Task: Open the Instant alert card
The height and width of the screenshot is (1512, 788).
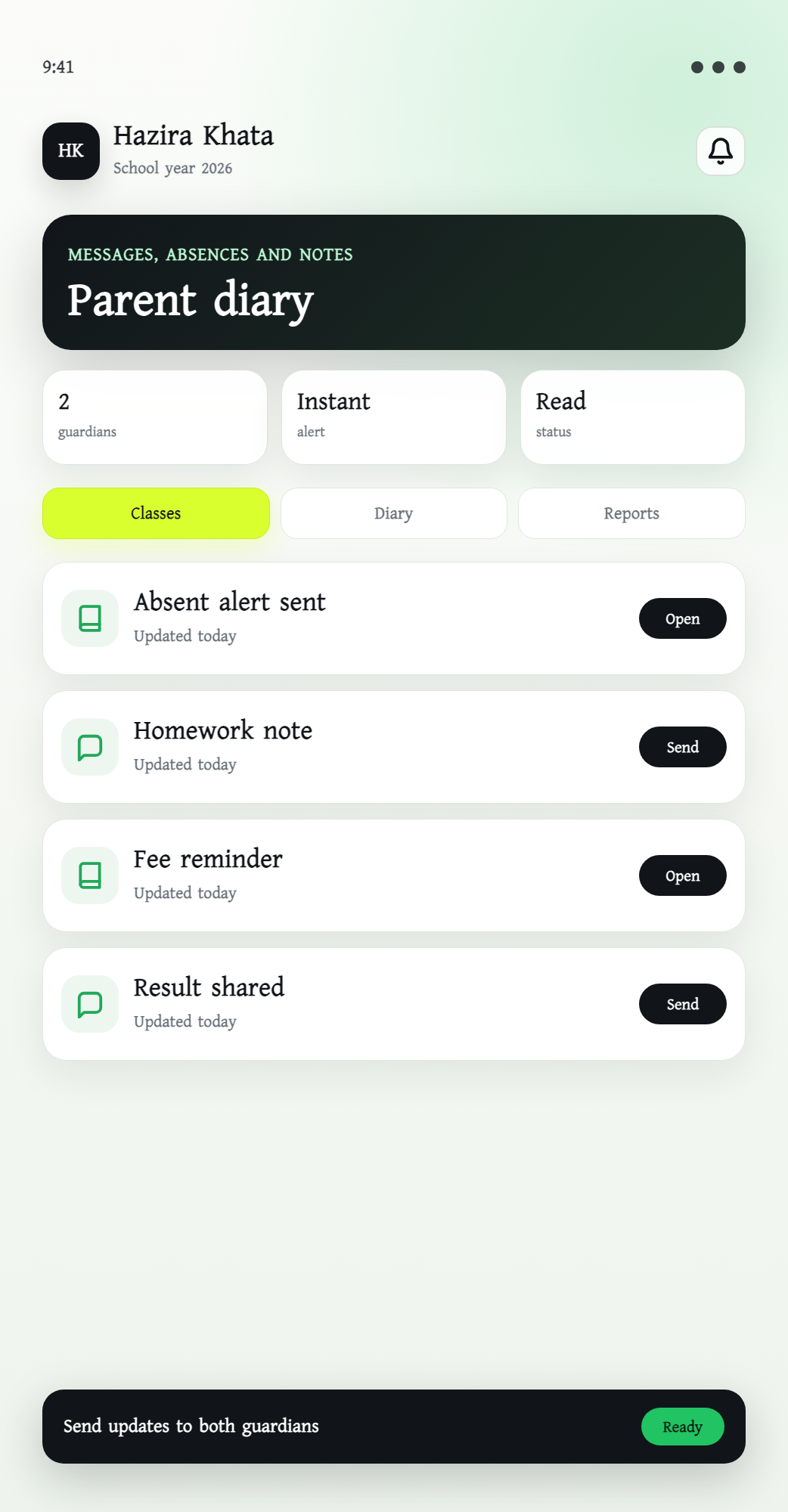Action: tap(393, 417)
